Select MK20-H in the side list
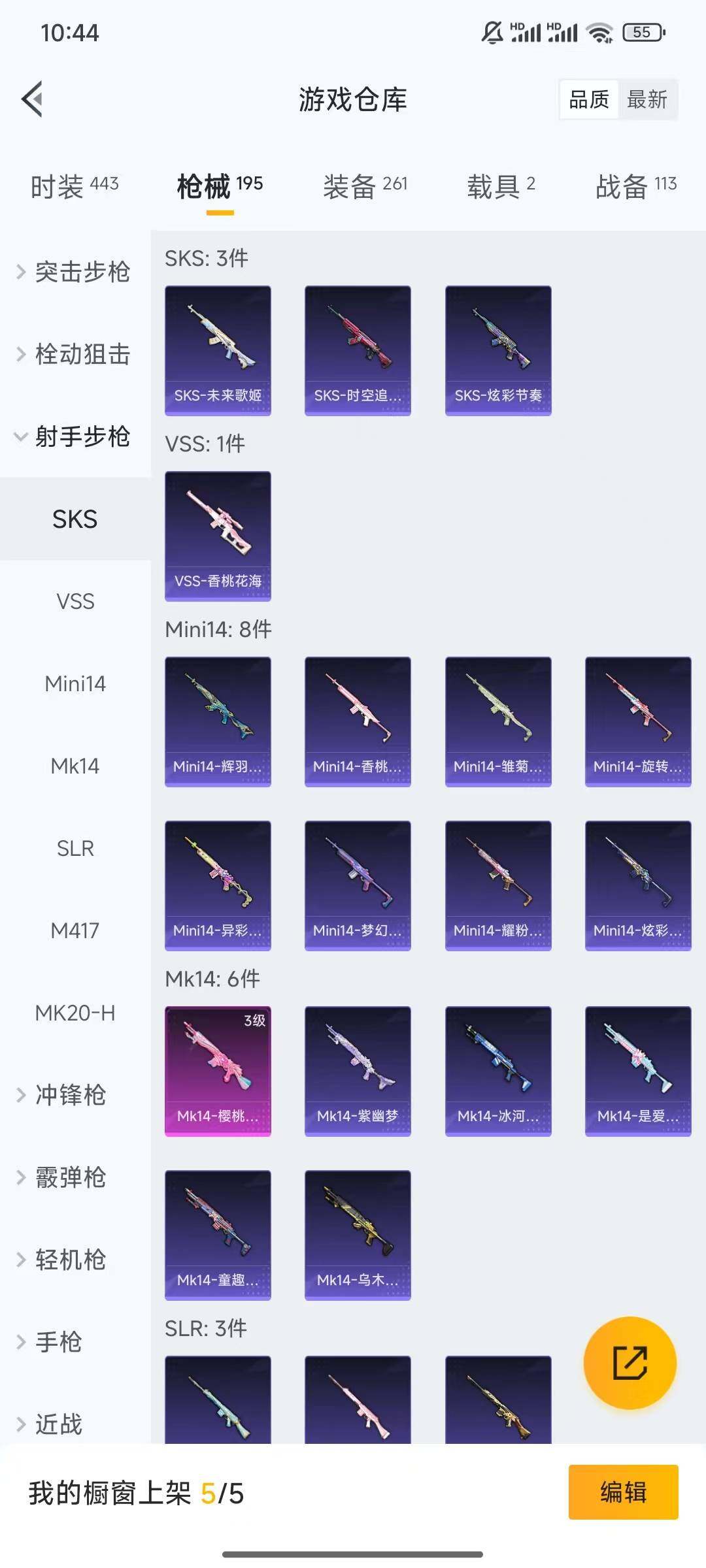This screenshot has height=1568, width=706. pyautogui.click(x=75, y=1013)
